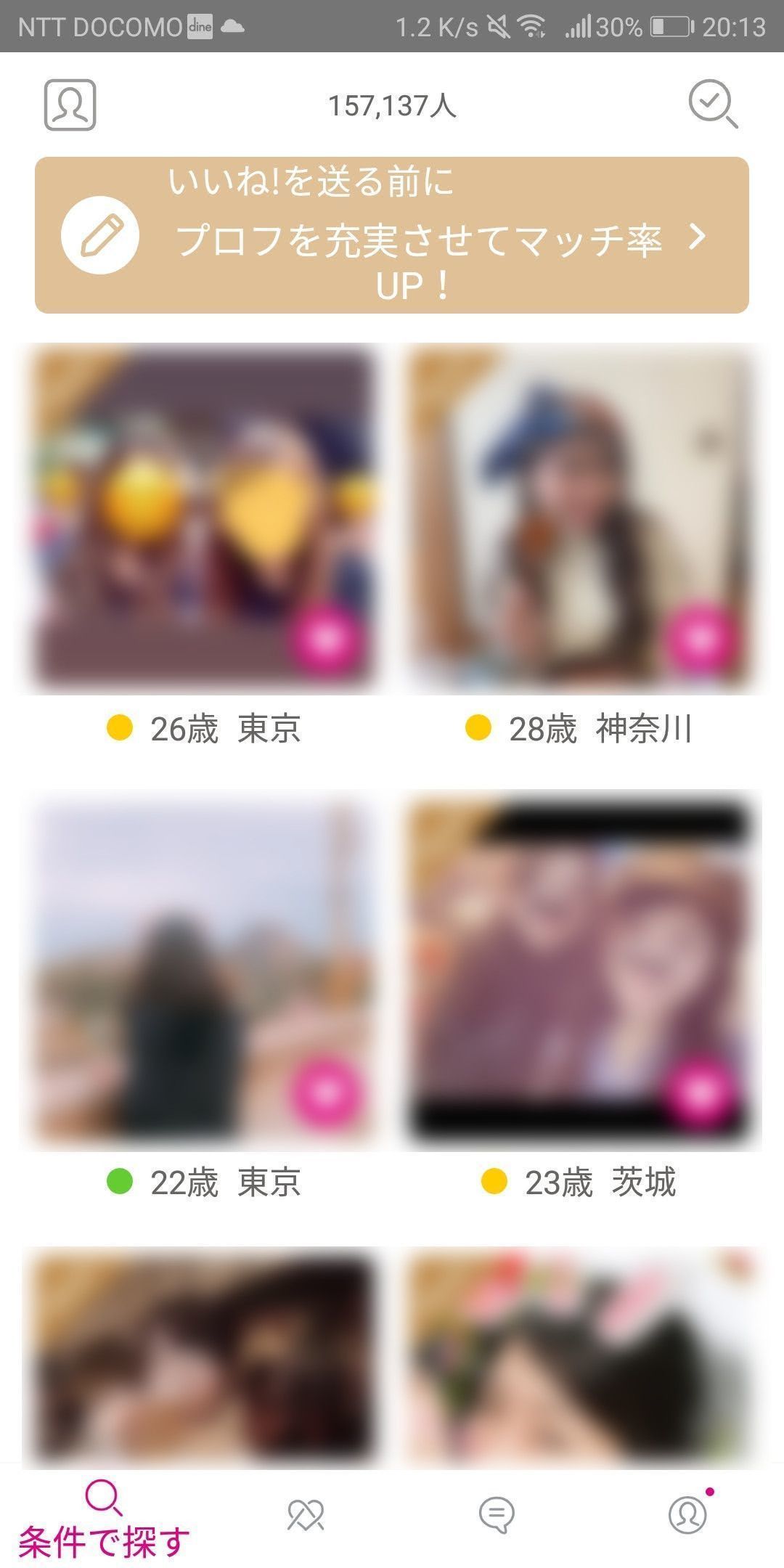Send a like to the 28歳 神奈川 profile
This screenshot has width=784, height=1568.
pos(700,638)
